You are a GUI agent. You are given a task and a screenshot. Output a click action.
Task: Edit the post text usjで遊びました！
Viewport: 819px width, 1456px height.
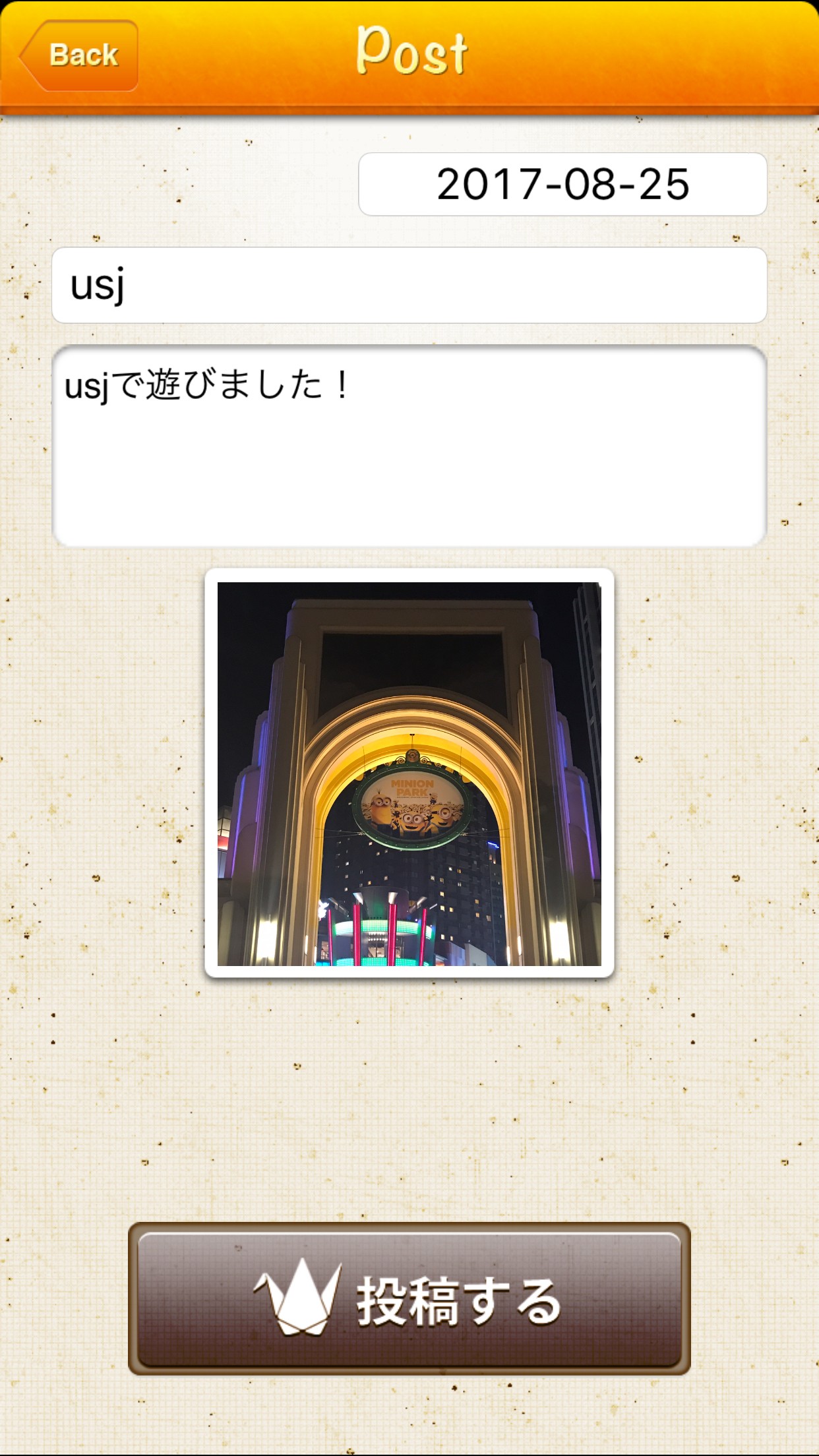pos(409,446)
